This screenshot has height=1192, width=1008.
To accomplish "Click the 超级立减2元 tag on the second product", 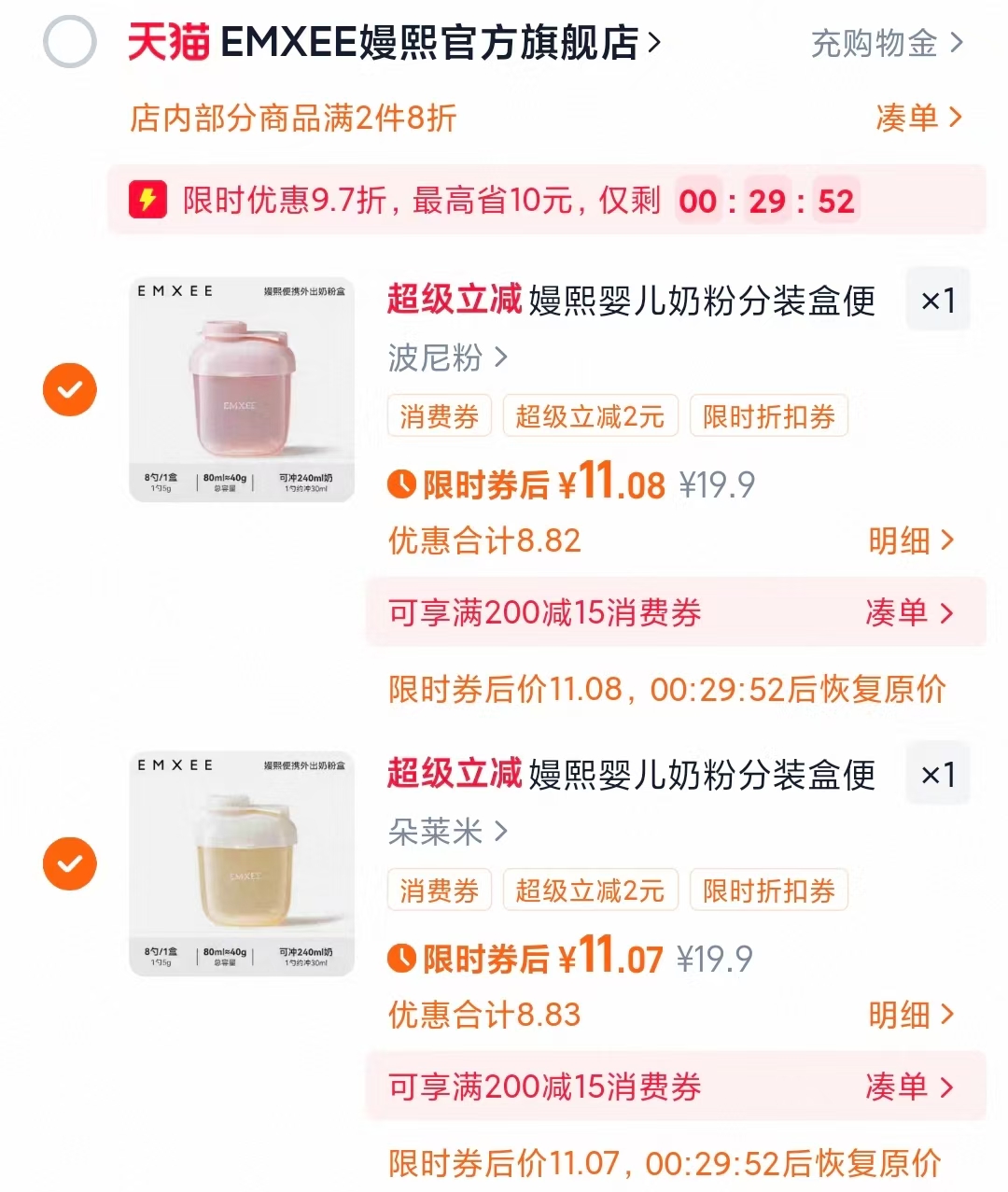I will 591,890.
